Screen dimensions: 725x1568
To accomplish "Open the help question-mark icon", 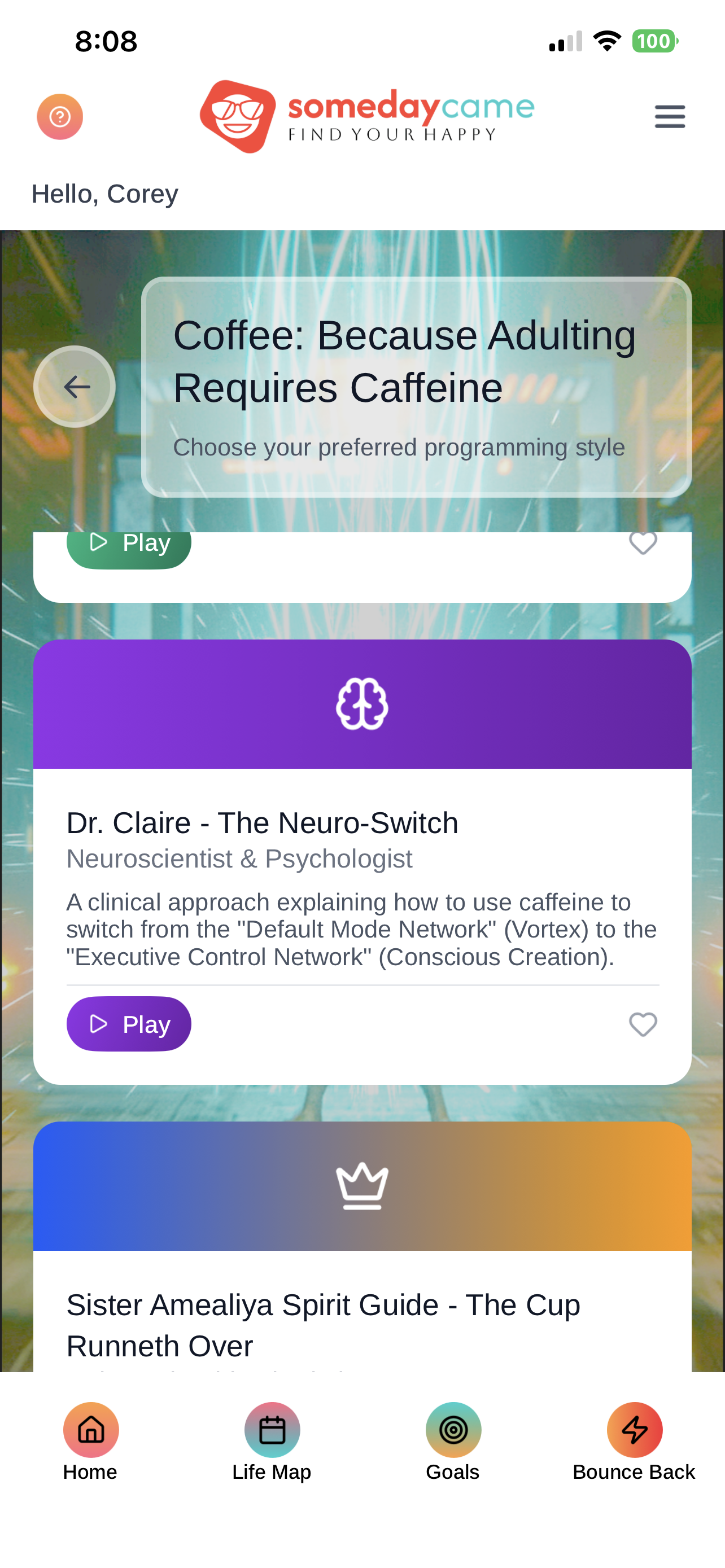I will pos(60,116).
